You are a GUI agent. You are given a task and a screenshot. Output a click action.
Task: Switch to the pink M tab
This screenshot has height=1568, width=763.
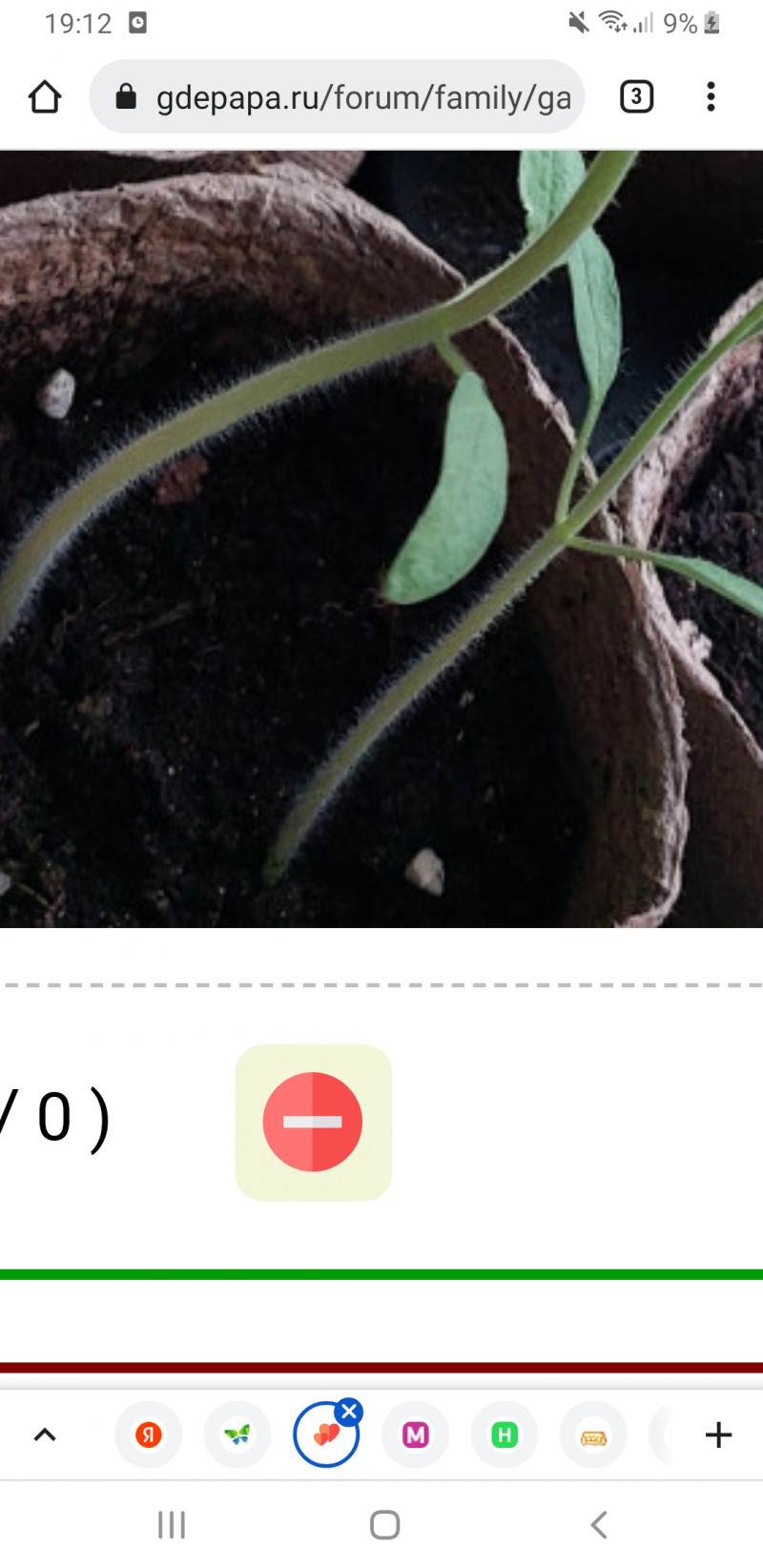415,1434
